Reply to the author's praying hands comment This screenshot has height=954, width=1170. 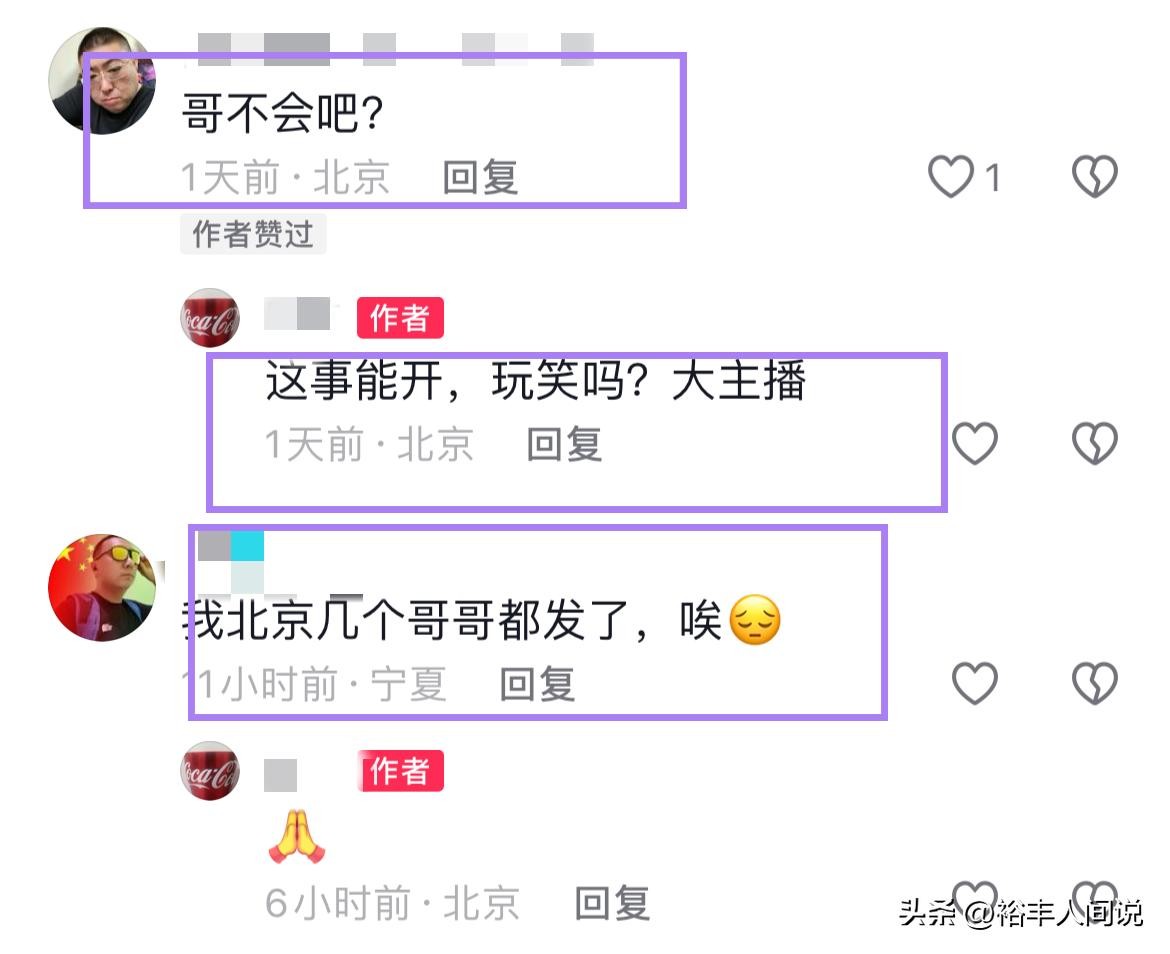612,904
